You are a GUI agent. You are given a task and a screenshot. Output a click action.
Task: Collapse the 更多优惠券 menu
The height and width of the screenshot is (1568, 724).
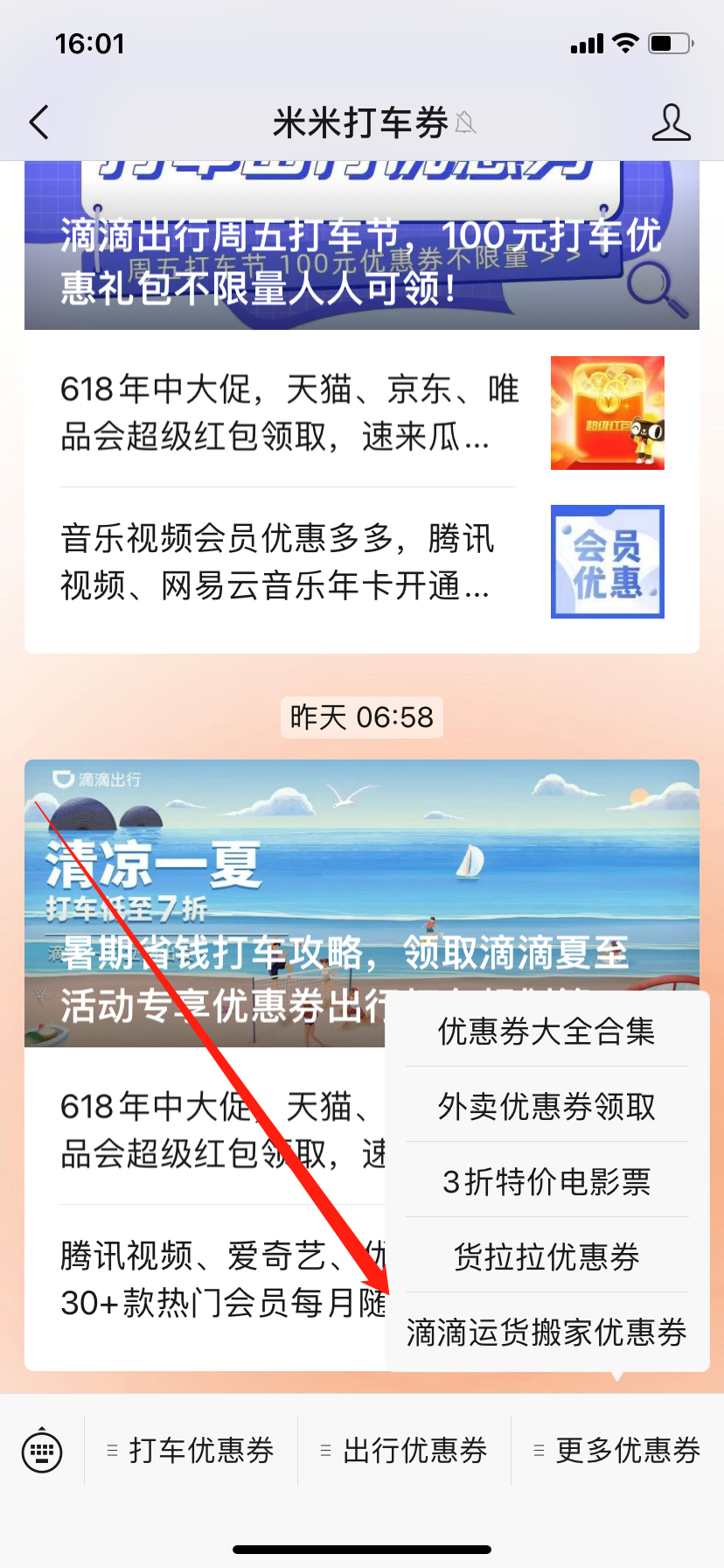[617, 1451]
